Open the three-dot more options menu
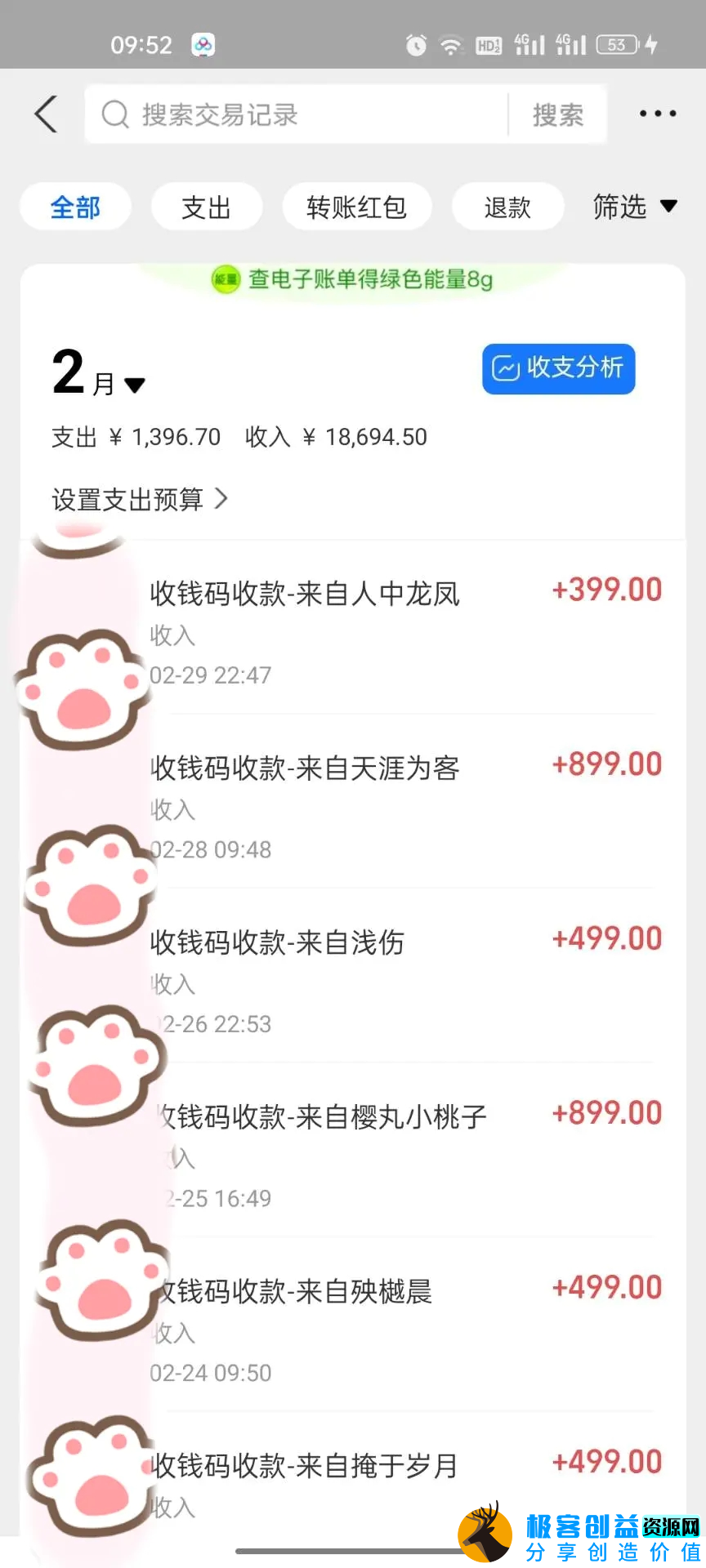Screen dimensions: 706x1568 coord(656,113)
